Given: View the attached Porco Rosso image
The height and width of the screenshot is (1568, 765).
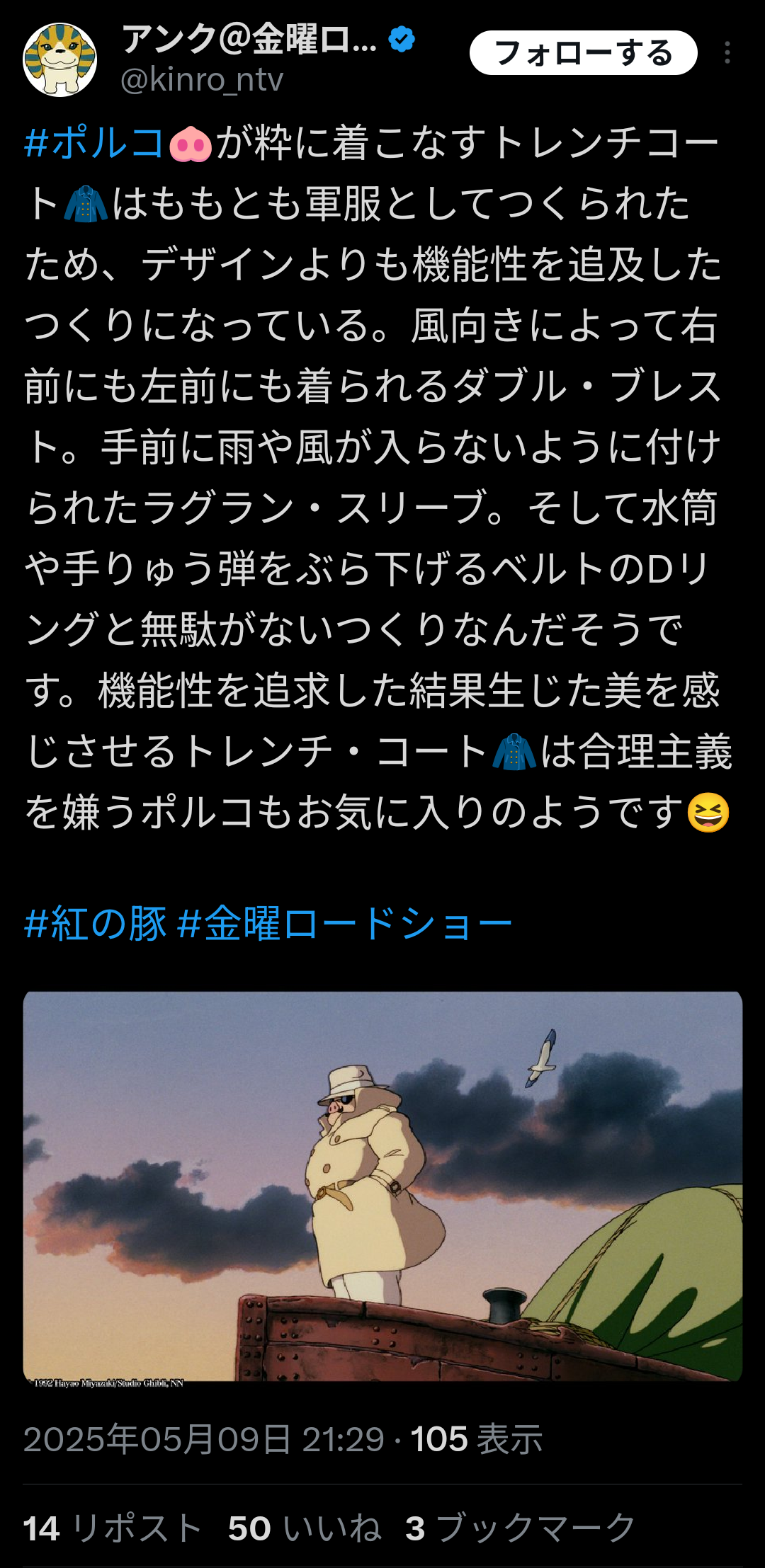Looking at the screenshot, I should tap(382, 1186).
